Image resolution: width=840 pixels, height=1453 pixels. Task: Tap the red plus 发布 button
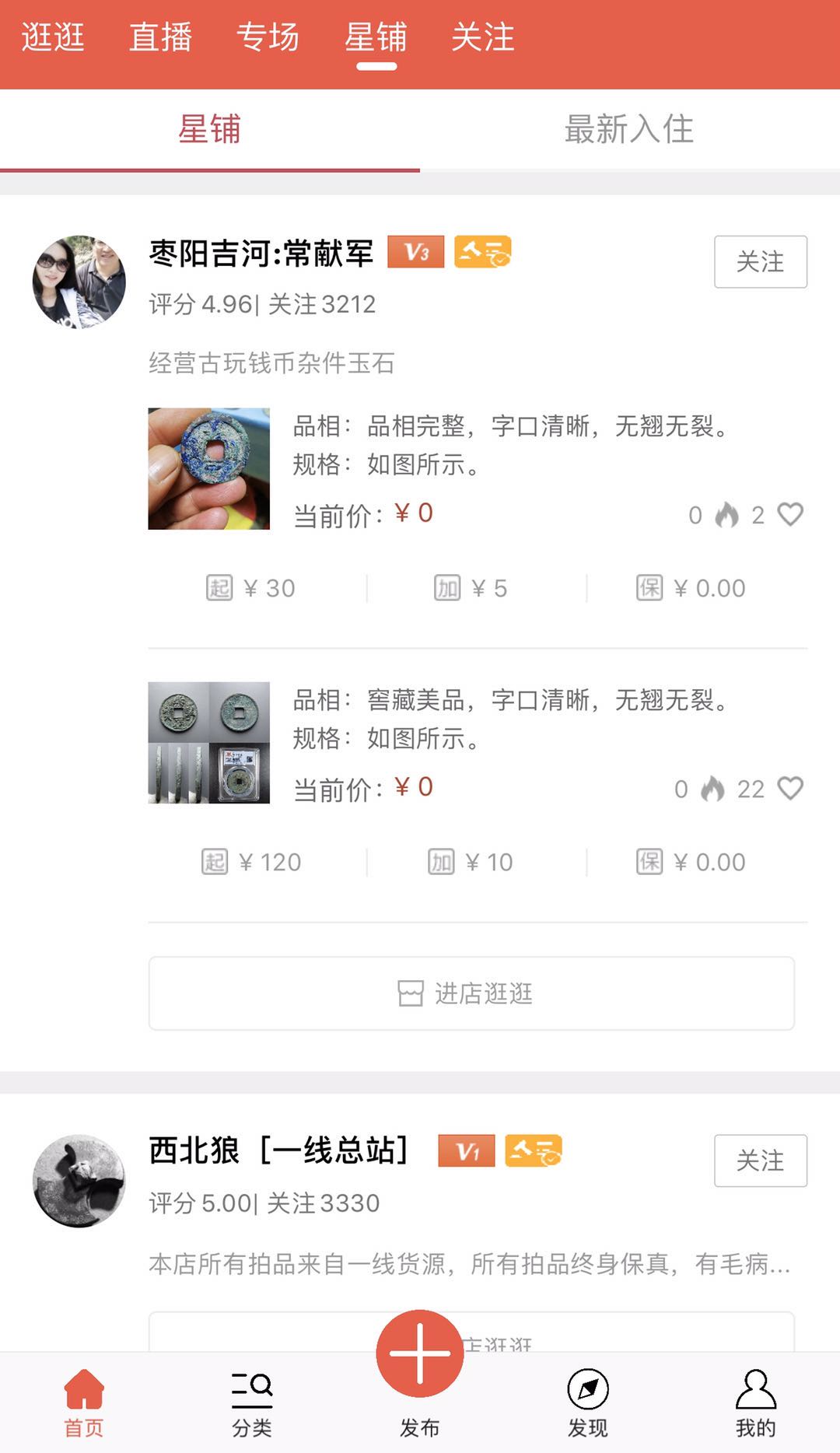420,1353
